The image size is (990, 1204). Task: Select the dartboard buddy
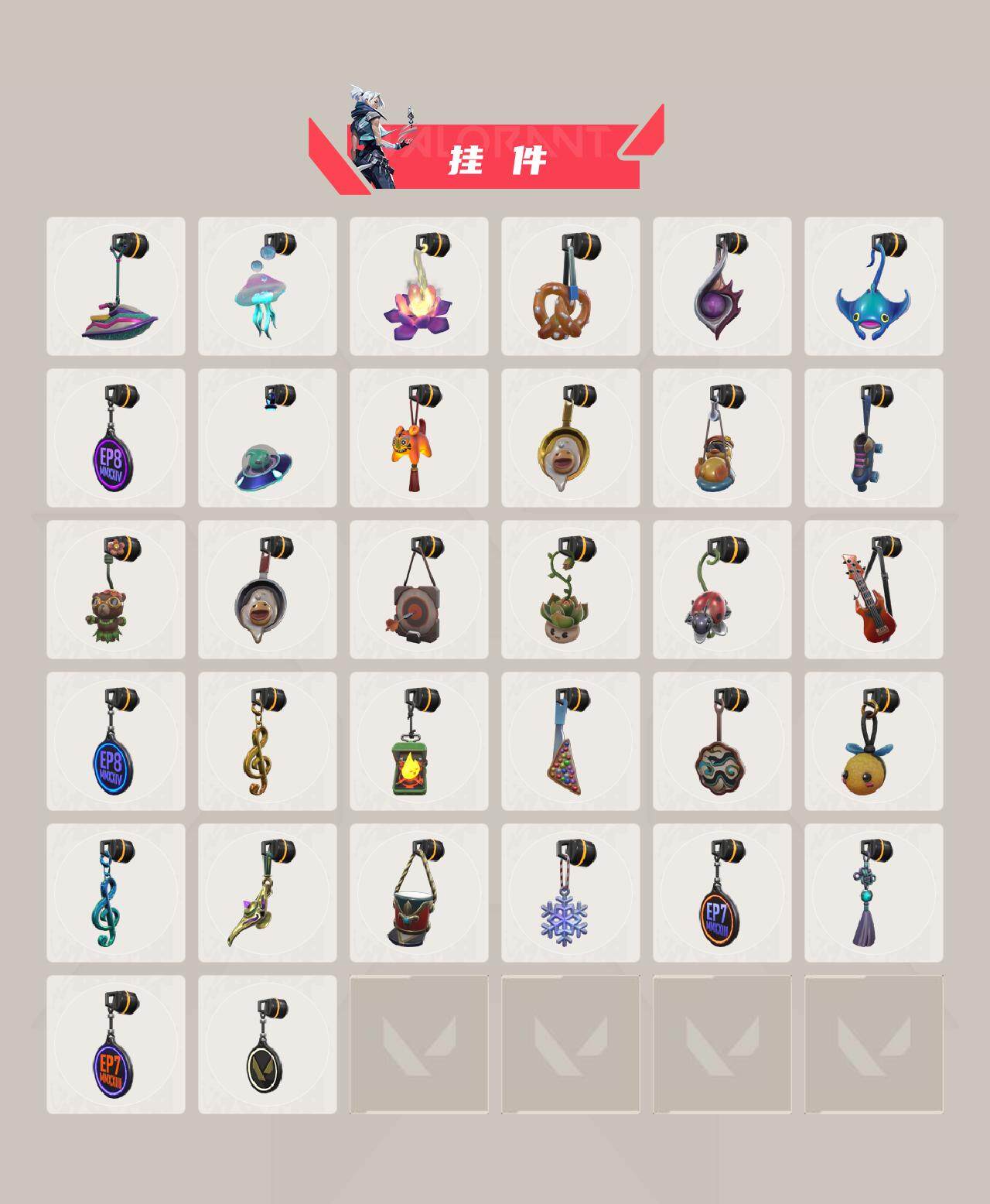[x=418, y=607]
